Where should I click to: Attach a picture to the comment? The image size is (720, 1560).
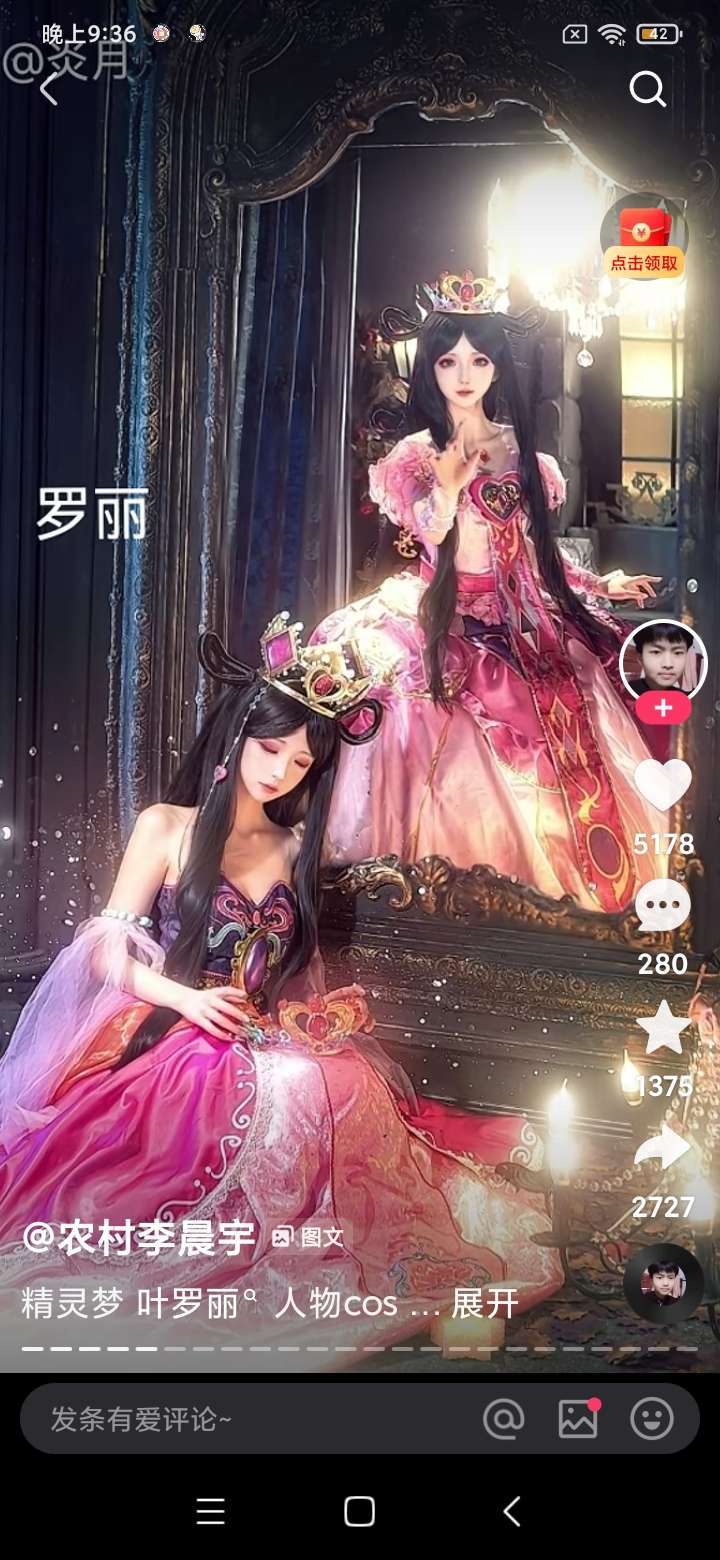tap(578, 1418)
